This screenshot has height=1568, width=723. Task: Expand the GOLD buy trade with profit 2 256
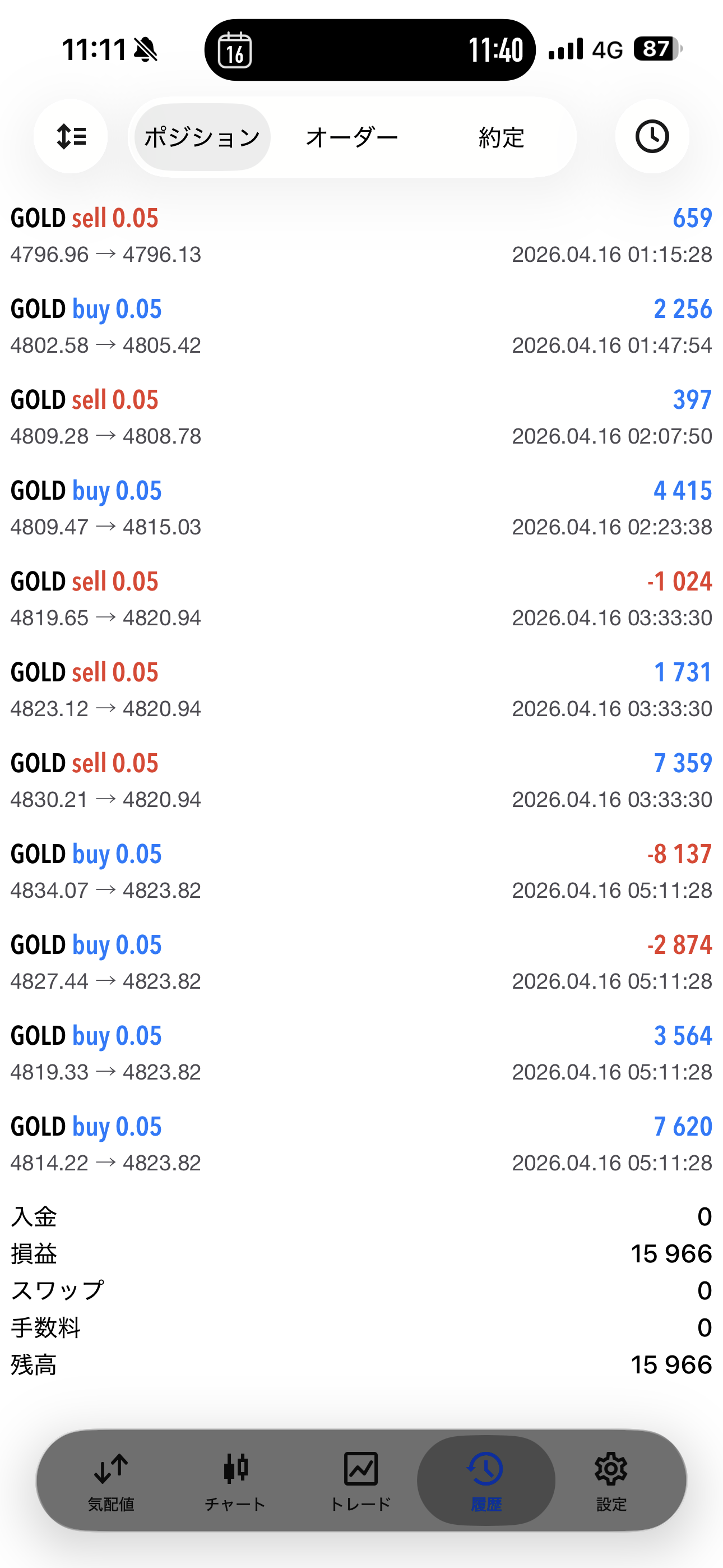coord(361,327)
